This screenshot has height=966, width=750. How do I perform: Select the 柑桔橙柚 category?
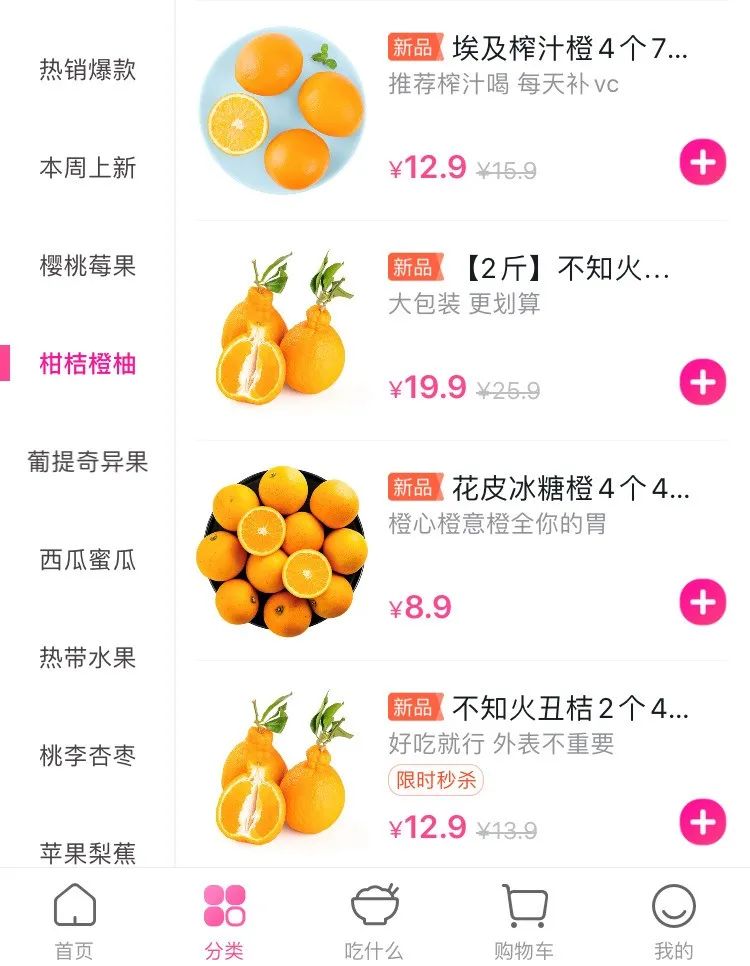(x=88, y=364)
